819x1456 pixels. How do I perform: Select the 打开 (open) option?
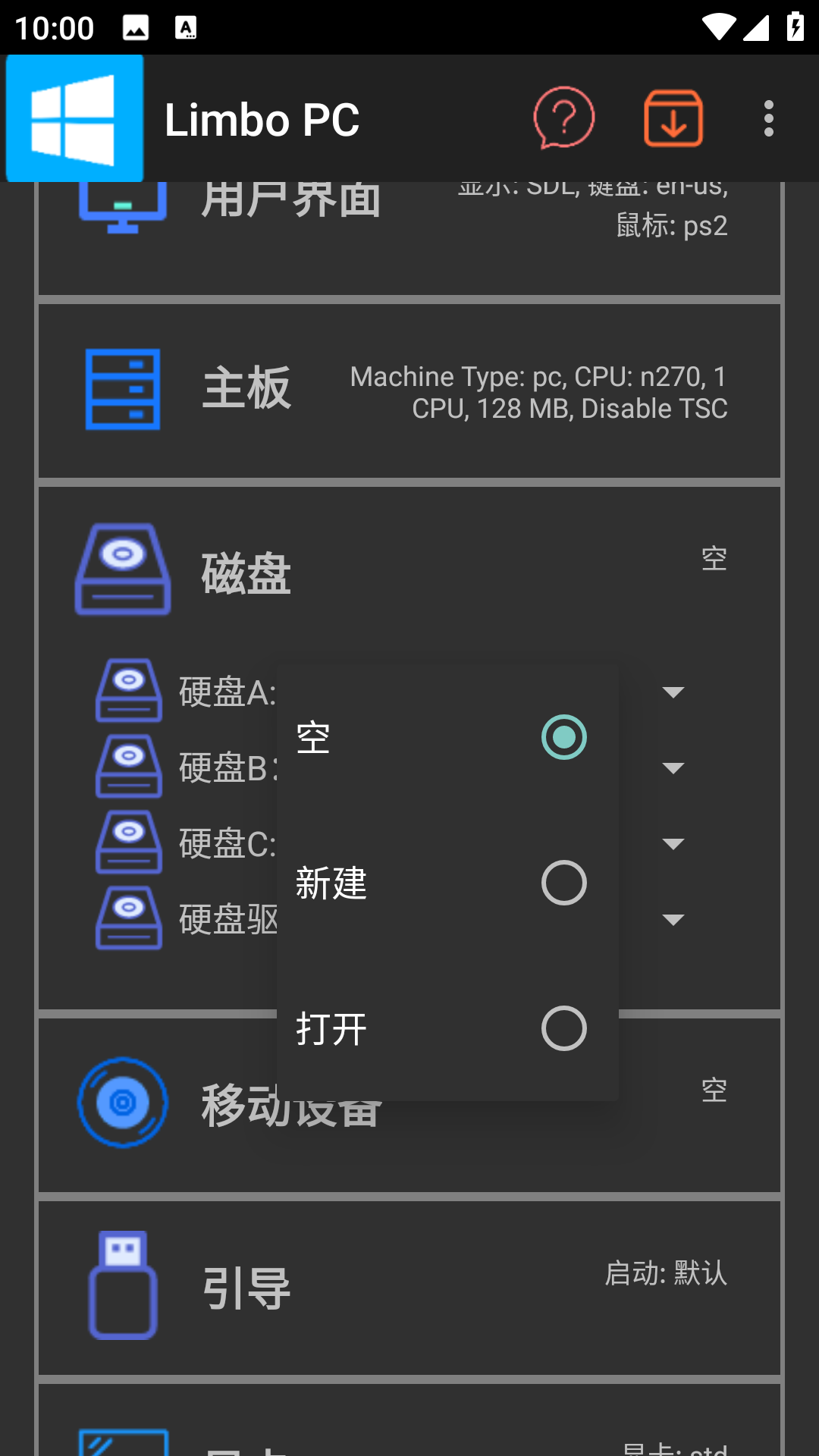point(447,1028)
